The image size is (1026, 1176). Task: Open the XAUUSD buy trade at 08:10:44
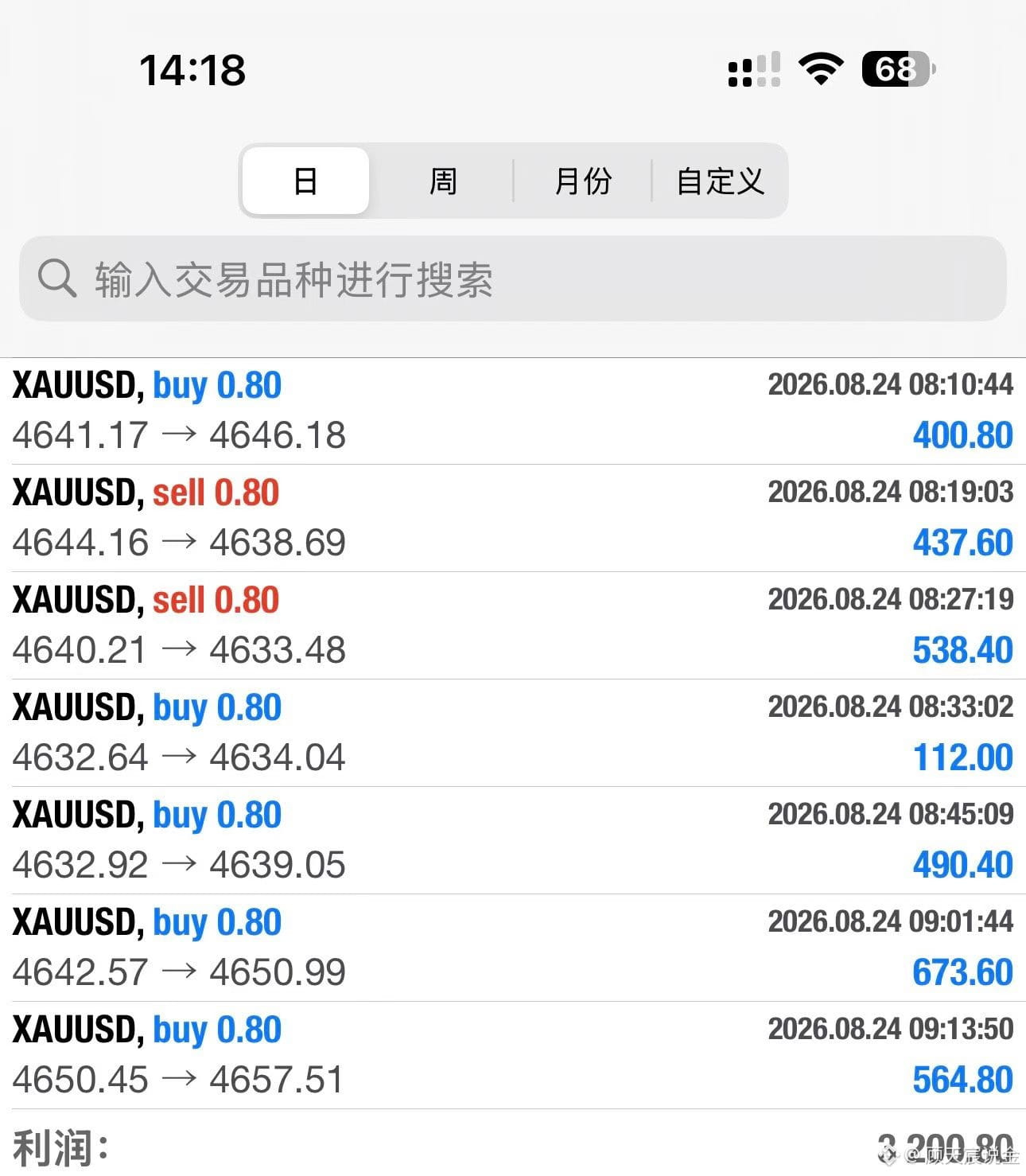coord(513,411)
